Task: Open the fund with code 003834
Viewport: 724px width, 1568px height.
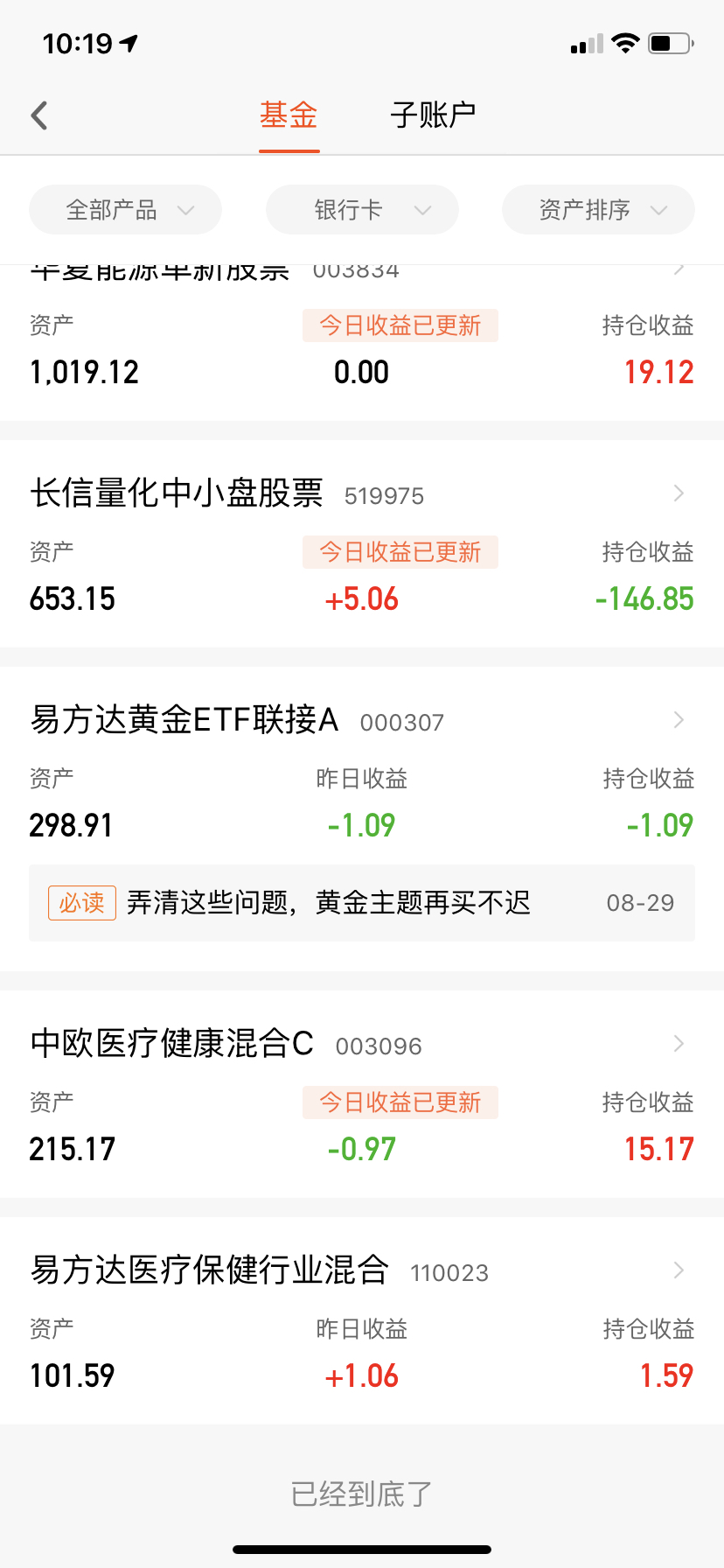Action: click(x=362, y=343)
